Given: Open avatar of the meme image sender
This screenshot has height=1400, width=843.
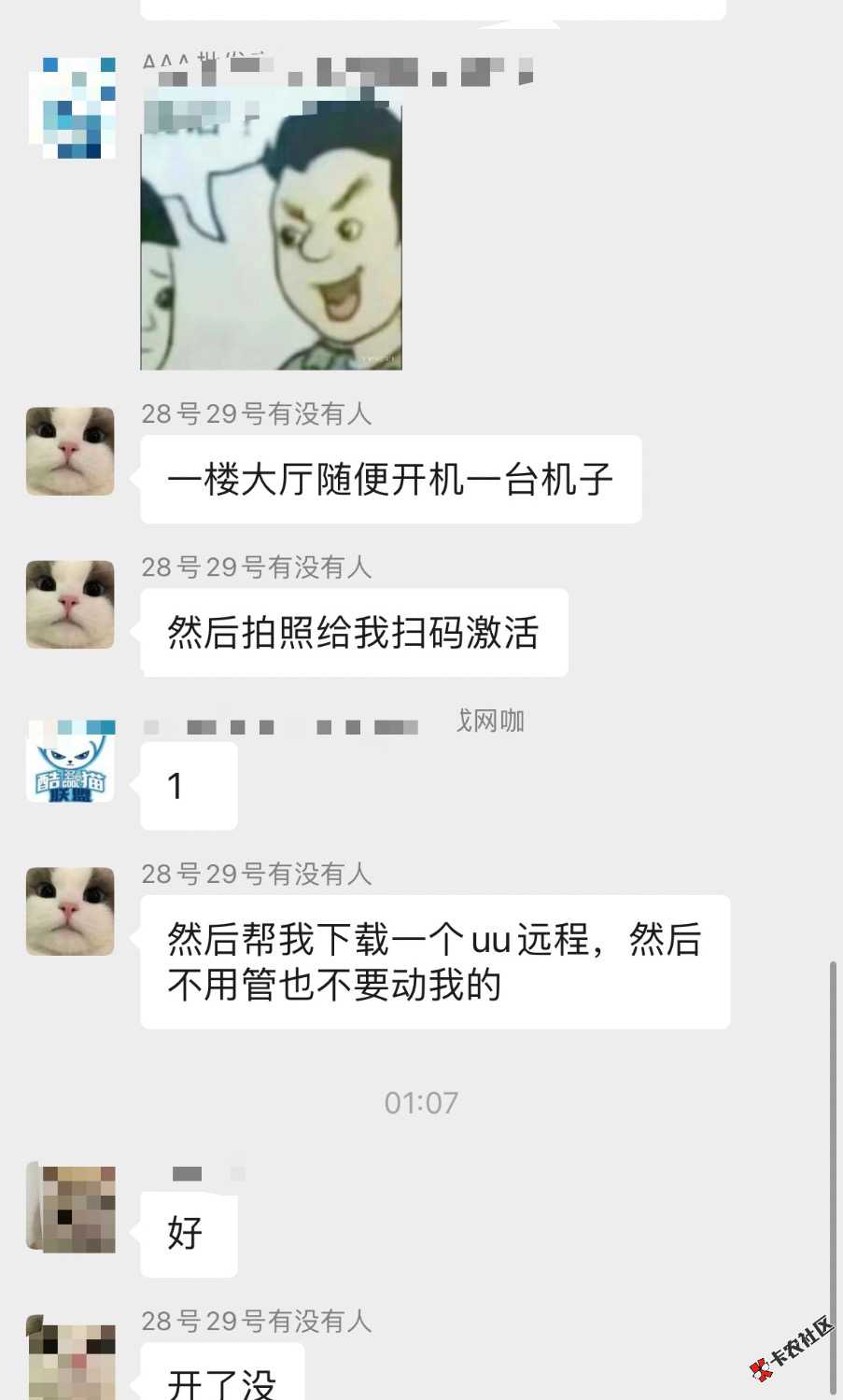Looking at the screenshot, I should (72, 105).
